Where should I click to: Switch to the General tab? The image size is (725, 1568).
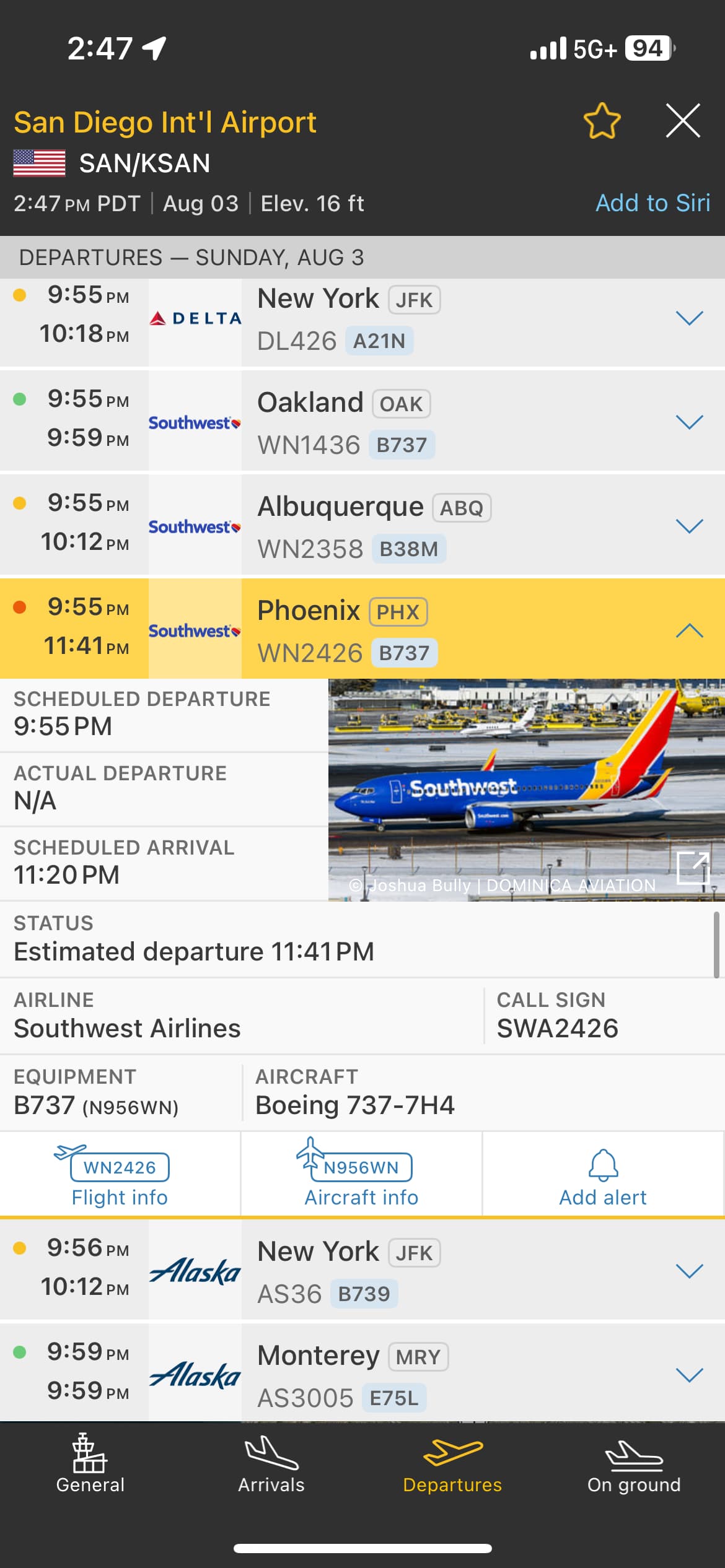90,1465
